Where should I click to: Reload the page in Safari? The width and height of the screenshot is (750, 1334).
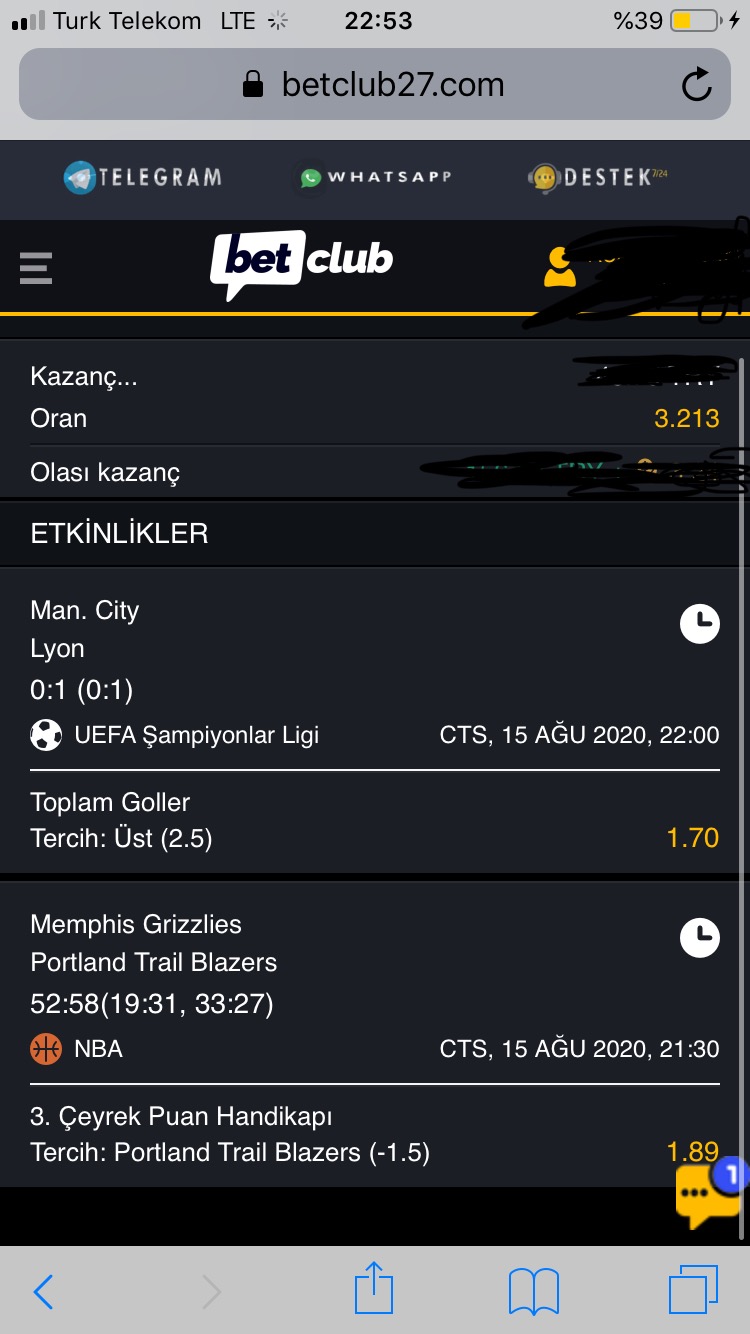pyautogui.click(x=696, y=85)
